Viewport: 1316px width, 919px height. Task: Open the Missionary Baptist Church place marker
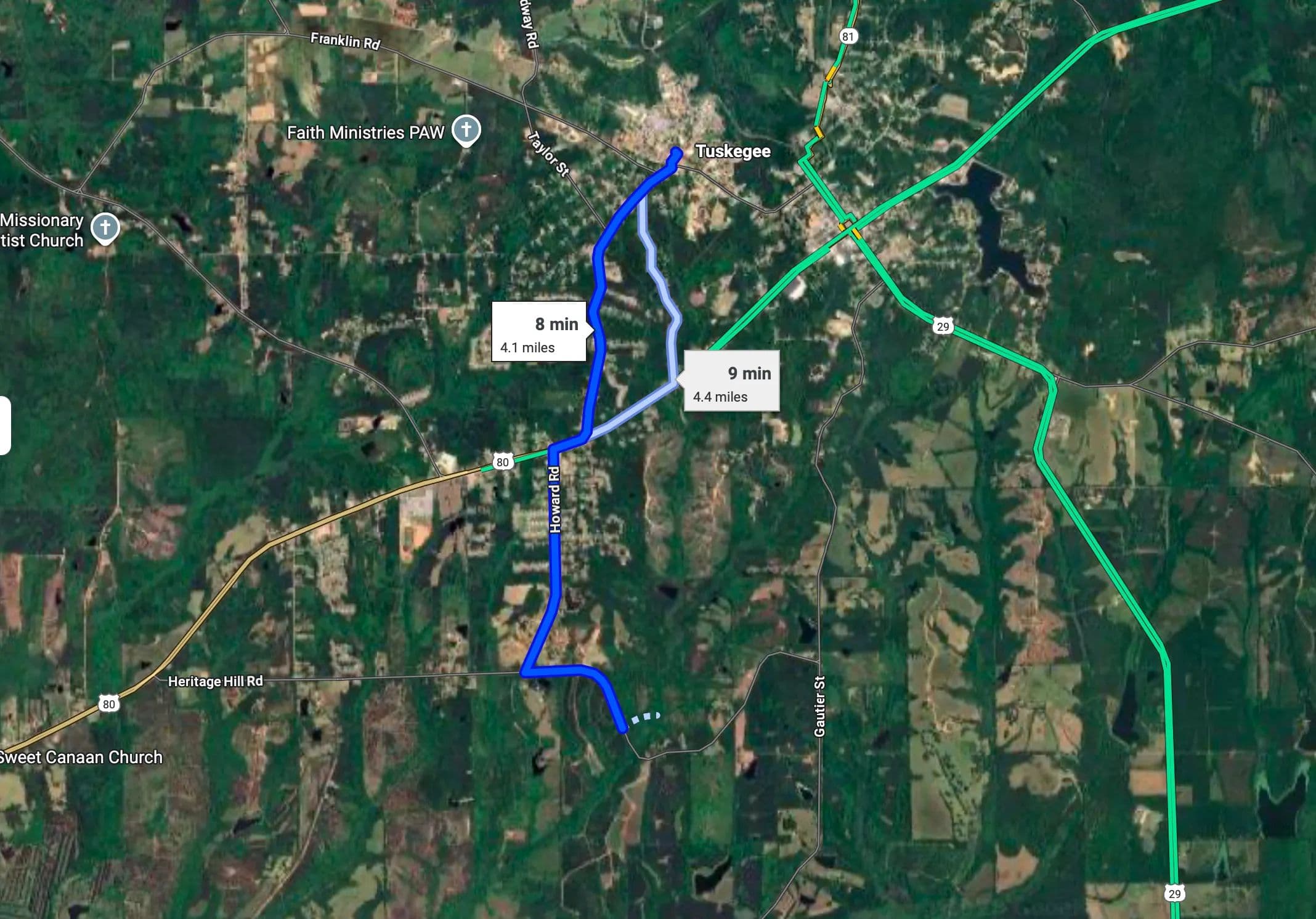pyautogui.click(x=105, y=228)
